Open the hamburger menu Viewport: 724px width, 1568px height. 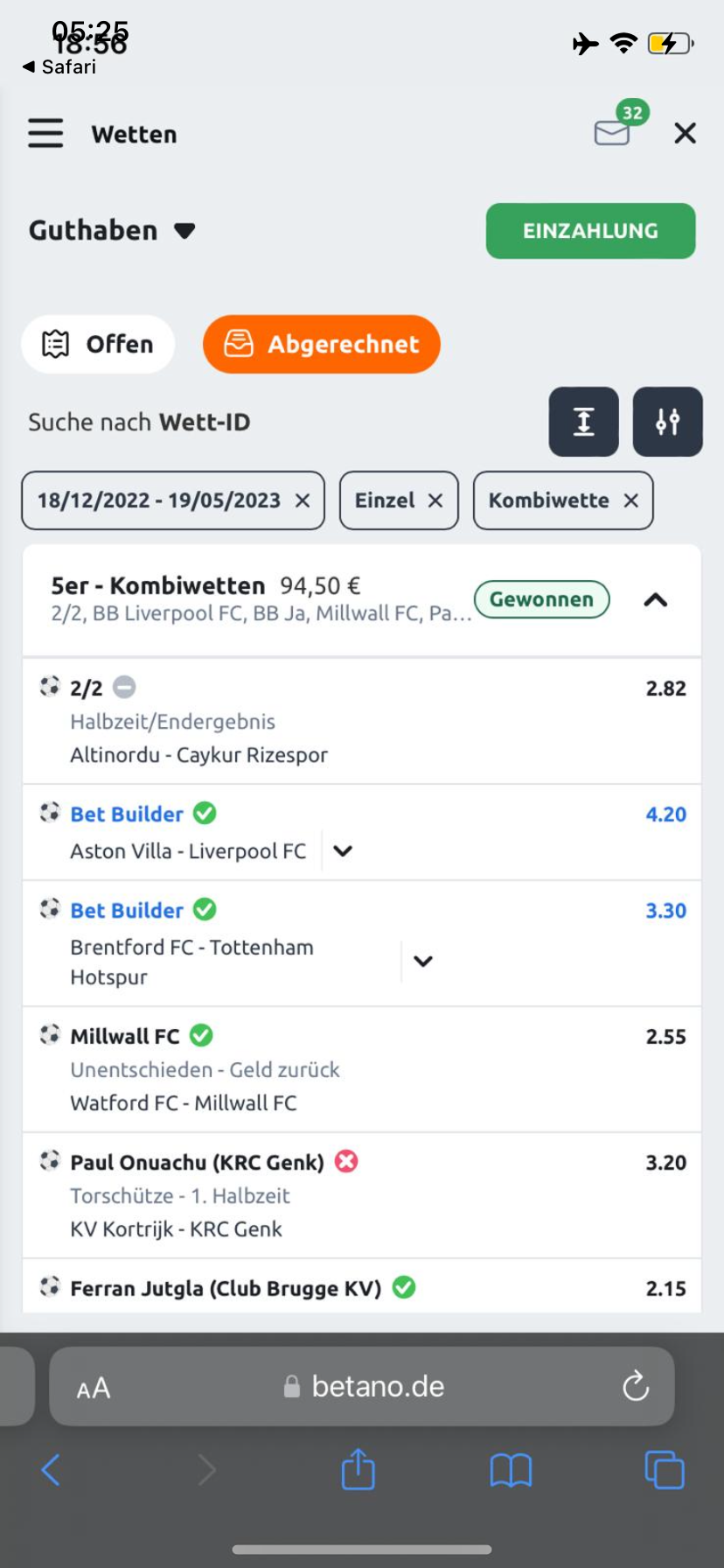pyautogui.click(x=45, y=133)
